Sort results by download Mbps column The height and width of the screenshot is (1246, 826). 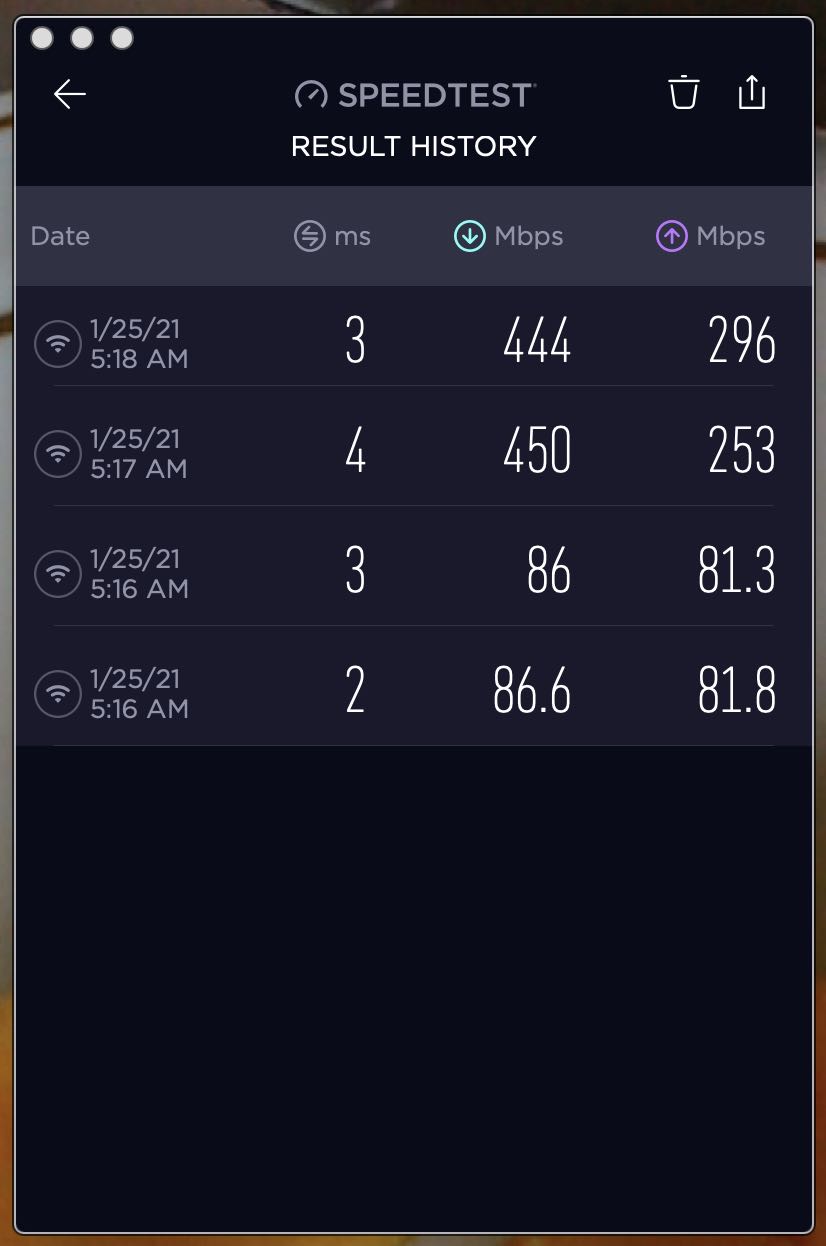[x=509, y=237]
